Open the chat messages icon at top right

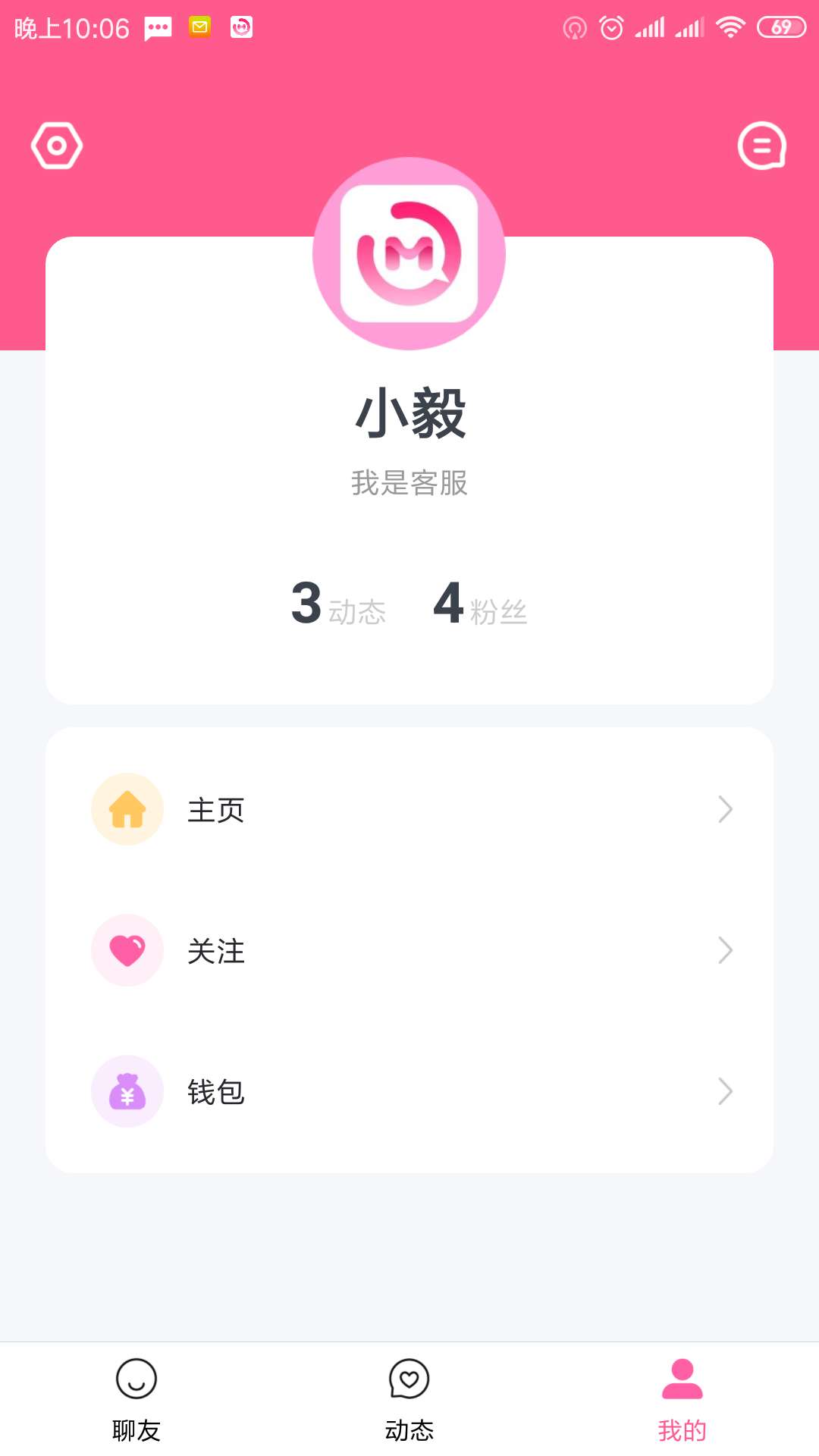pyautogui.click(x=763, y=146)
